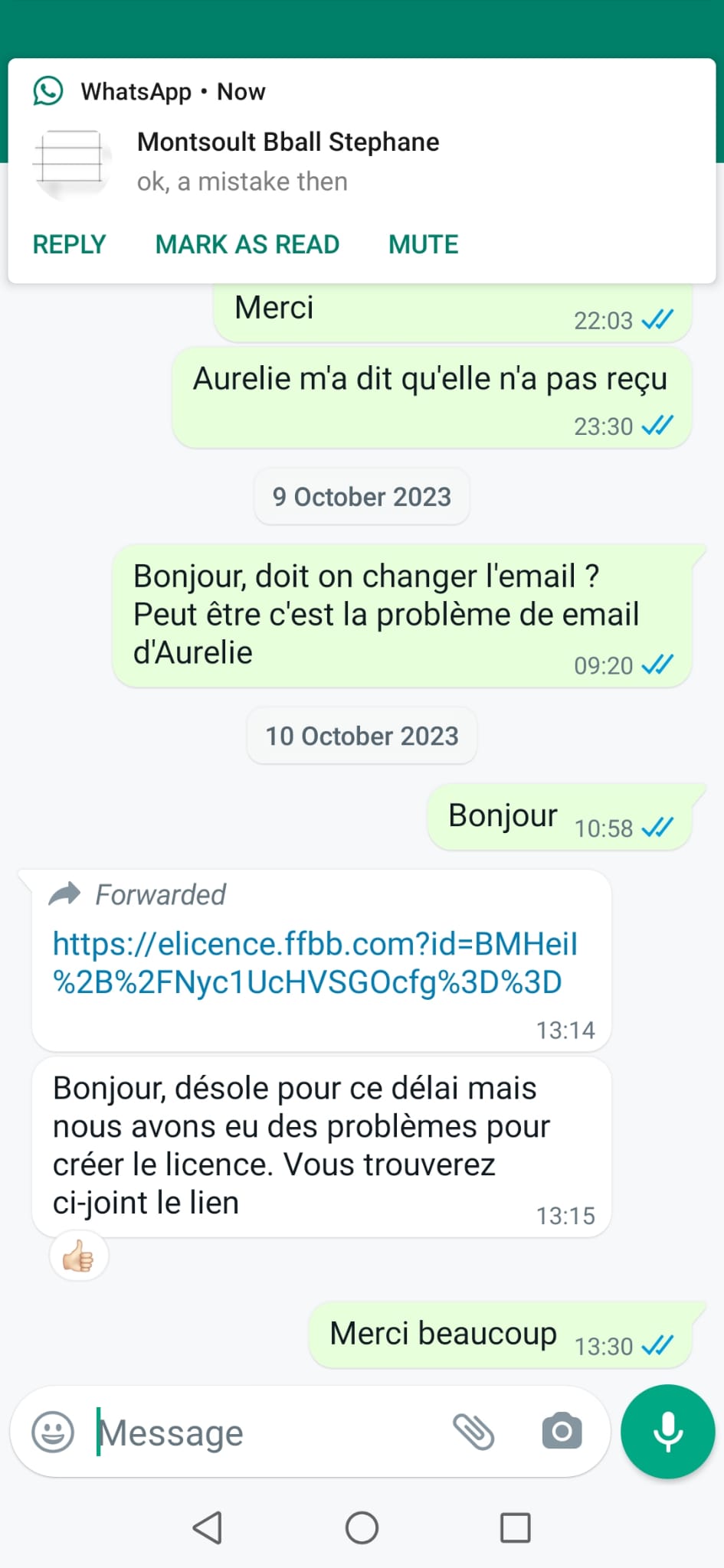Open the forwarded elicence.ffbb.com link

(x=314, y=962)
